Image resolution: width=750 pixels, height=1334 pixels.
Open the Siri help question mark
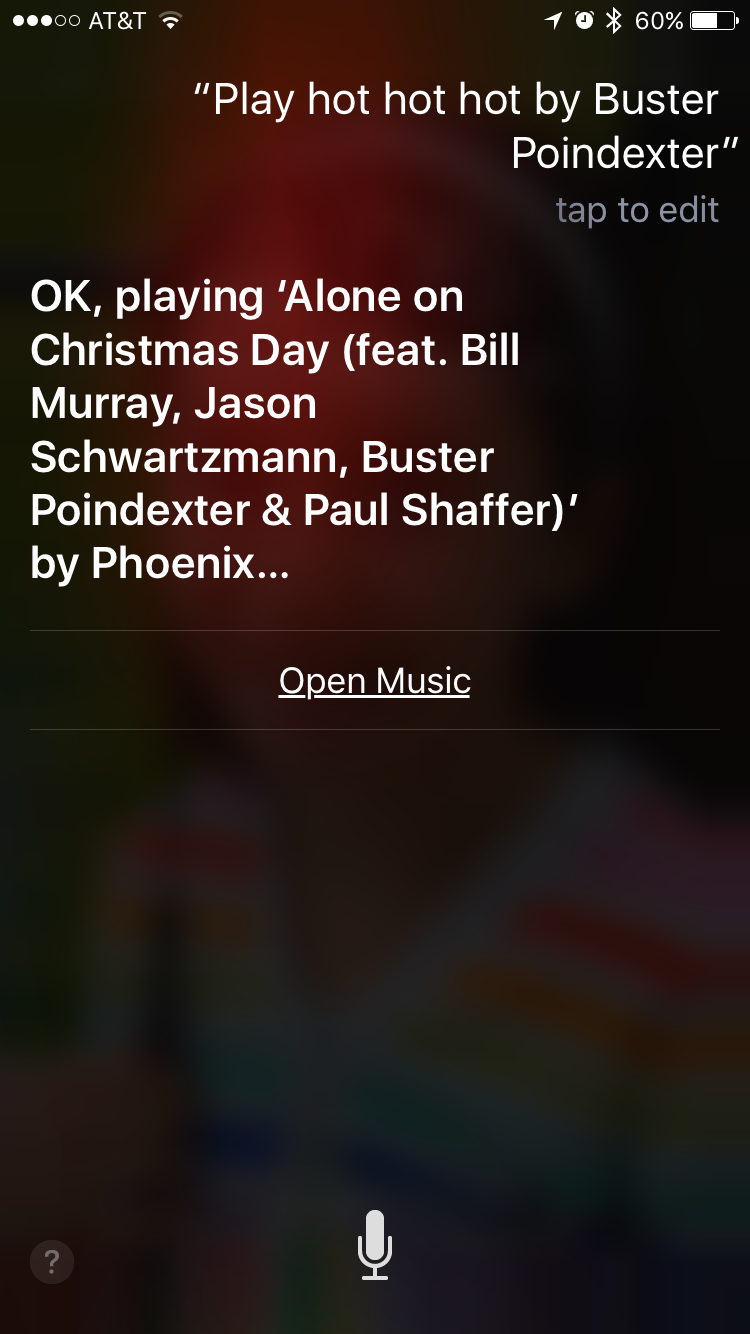click(52, 1261)
